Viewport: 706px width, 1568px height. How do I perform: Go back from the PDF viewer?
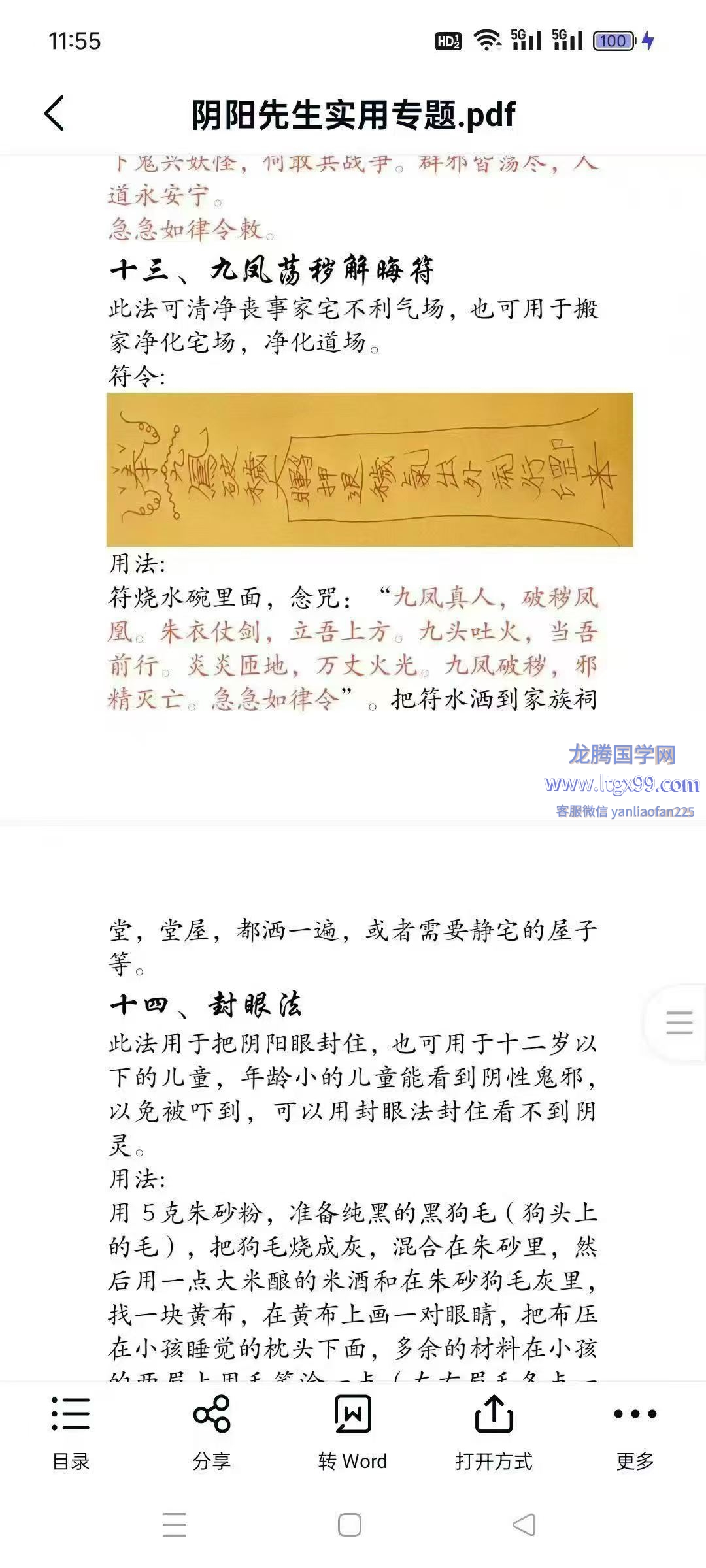[x=54, y=114]
